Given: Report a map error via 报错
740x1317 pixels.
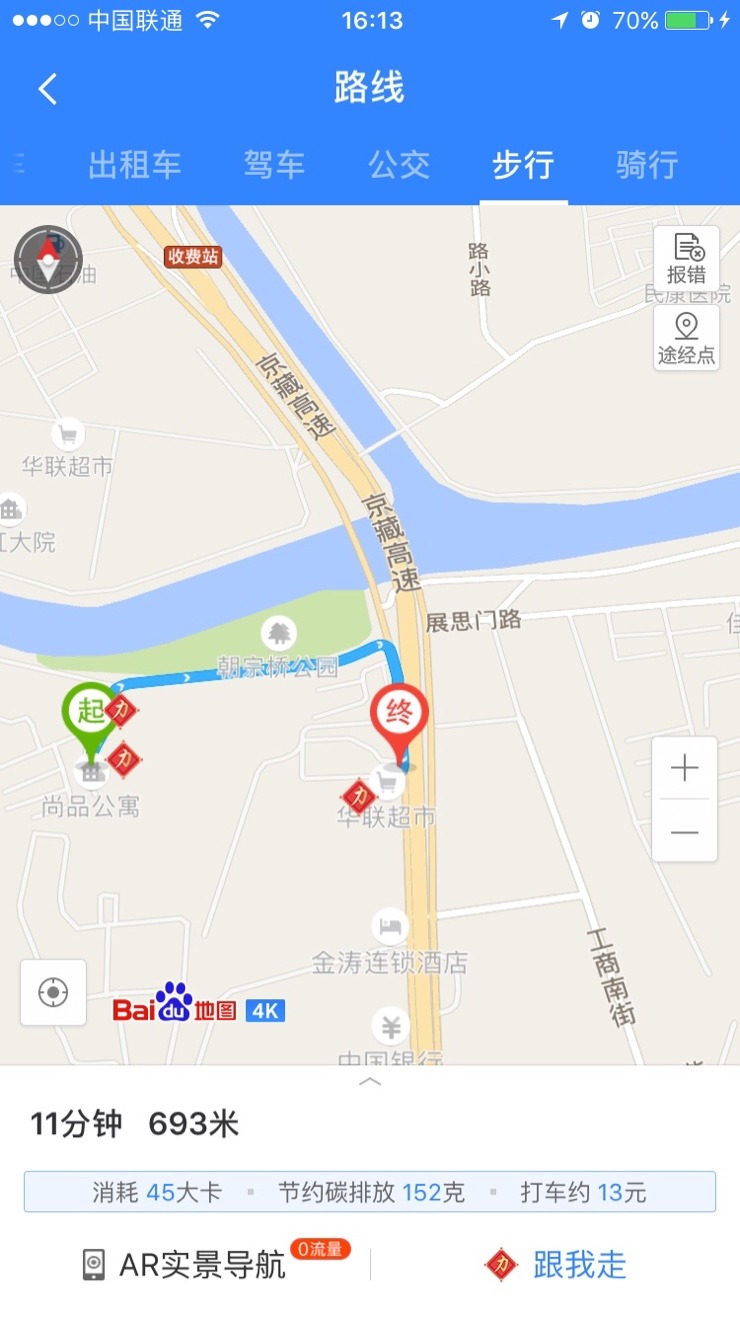Looking at the screenshot, I should click(x=686, y=259).
